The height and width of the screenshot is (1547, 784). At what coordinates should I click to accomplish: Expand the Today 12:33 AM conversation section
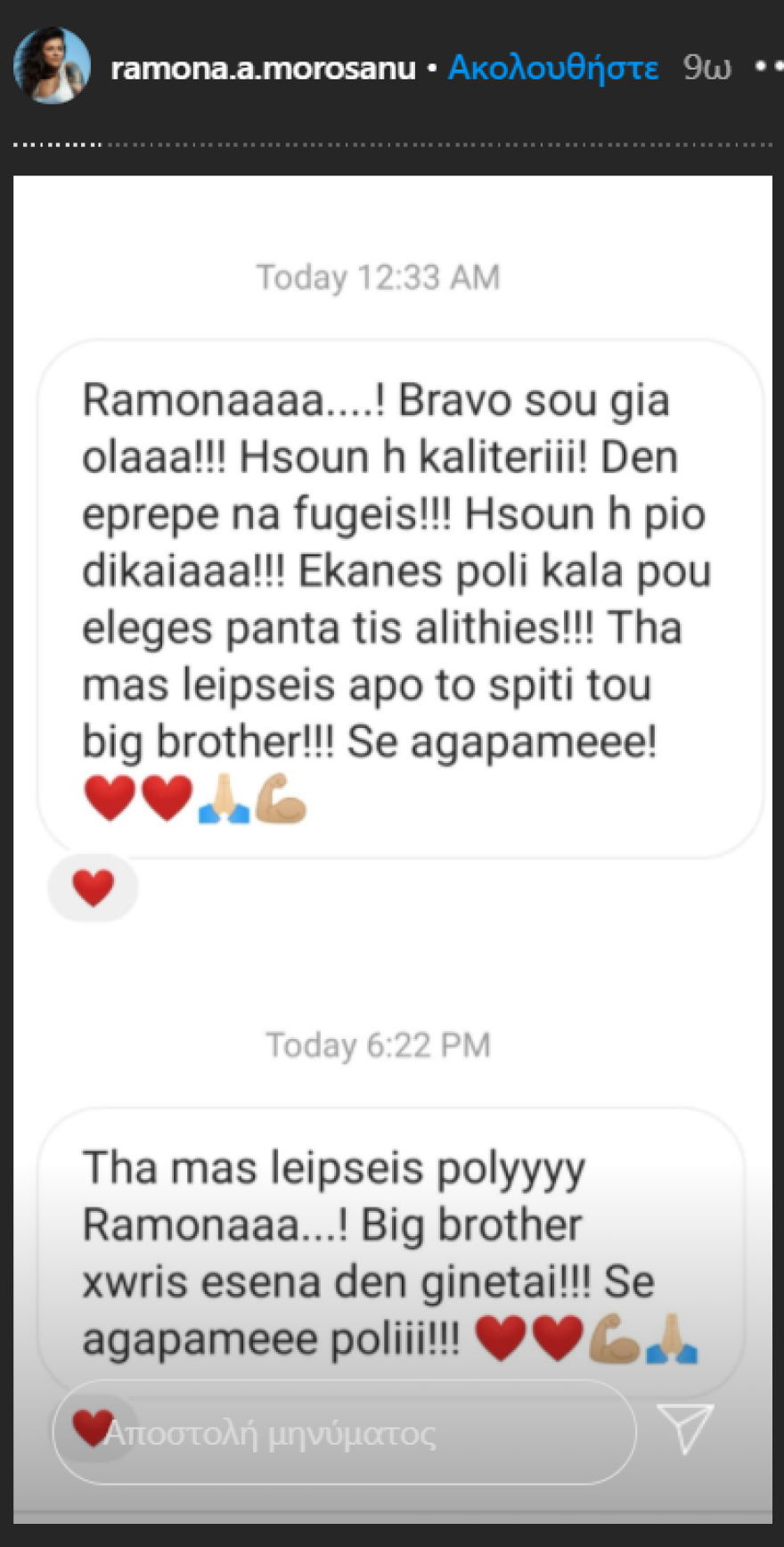click(378, 276)
